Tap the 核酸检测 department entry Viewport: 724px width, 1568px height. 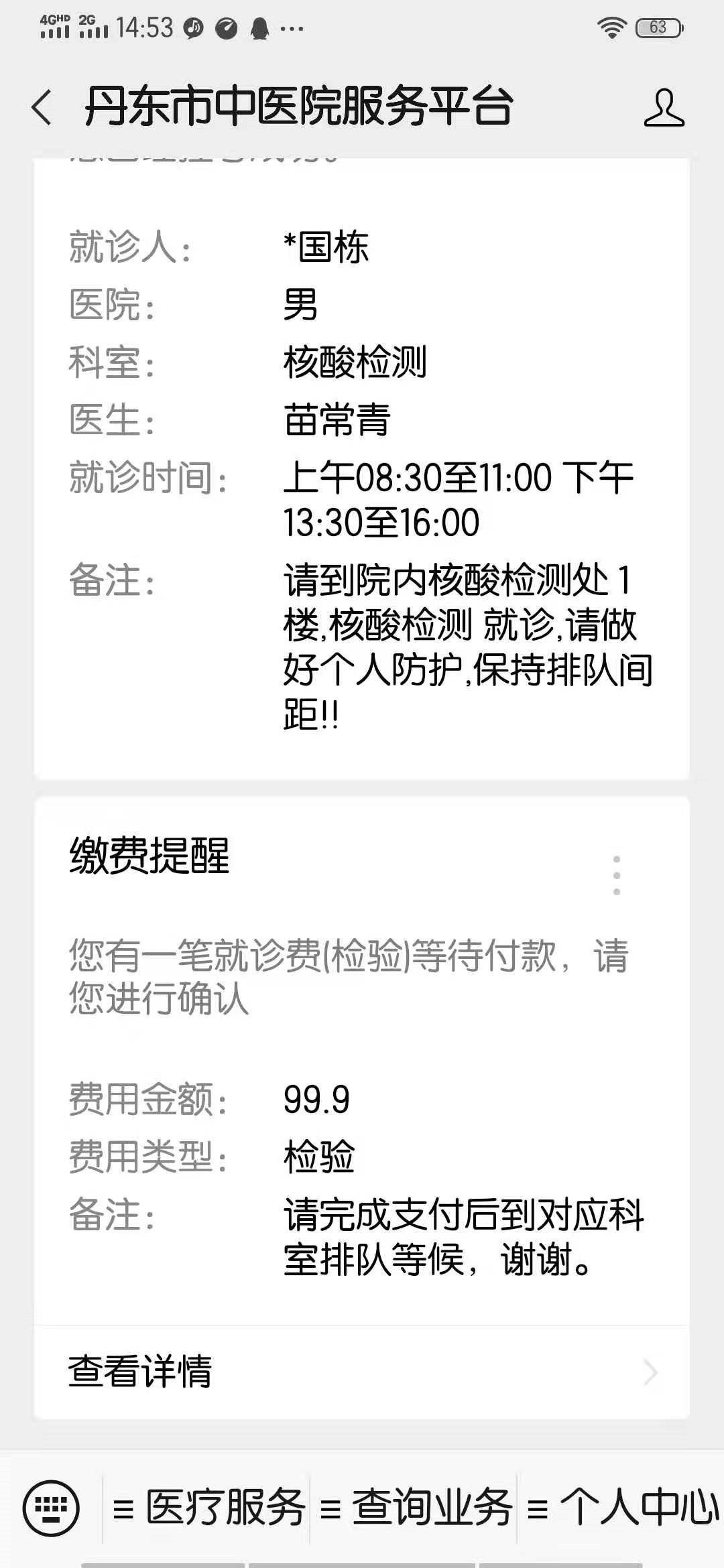coord(355,362)
